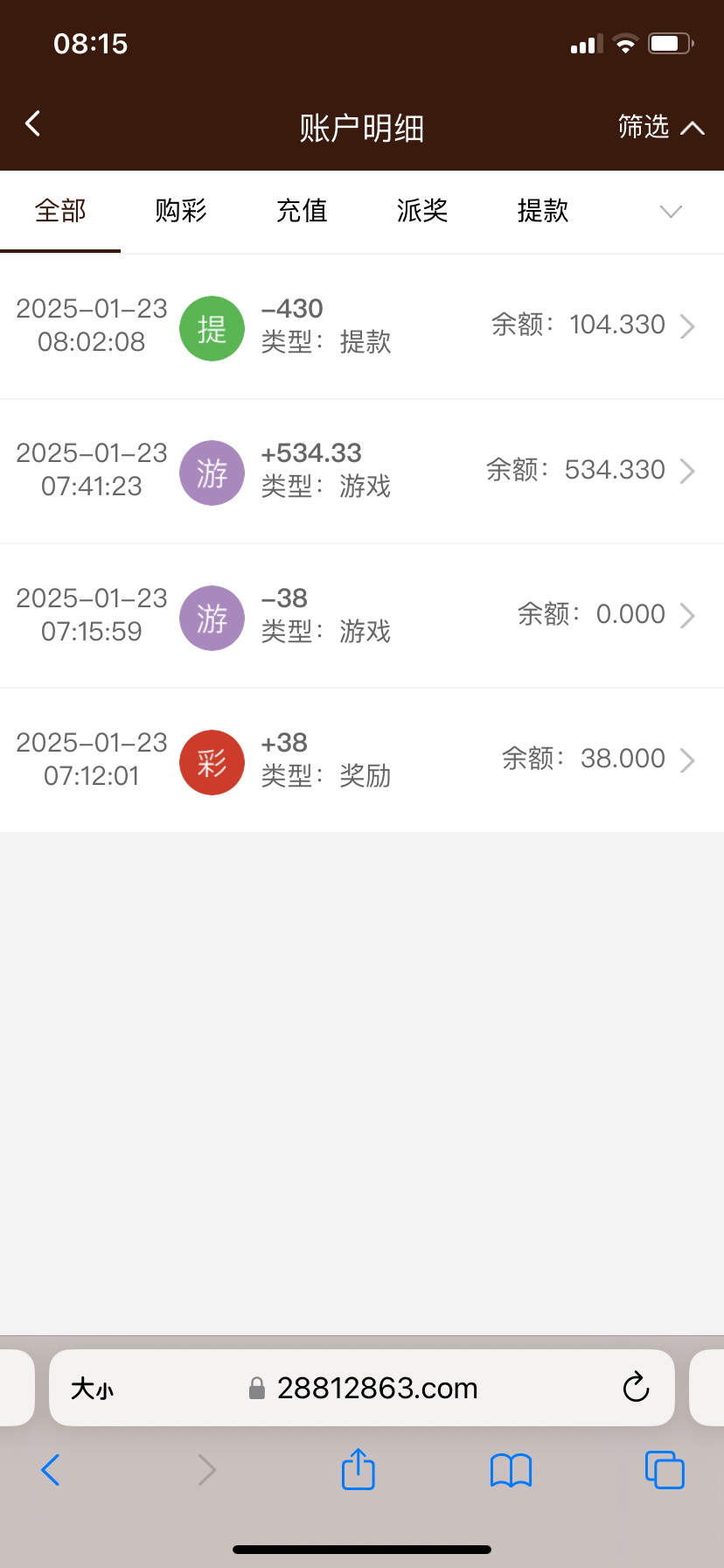Show open Safari tabs
This screenshot has width=724, height=1568.
pyautogui.click(x=665, y=1470)
